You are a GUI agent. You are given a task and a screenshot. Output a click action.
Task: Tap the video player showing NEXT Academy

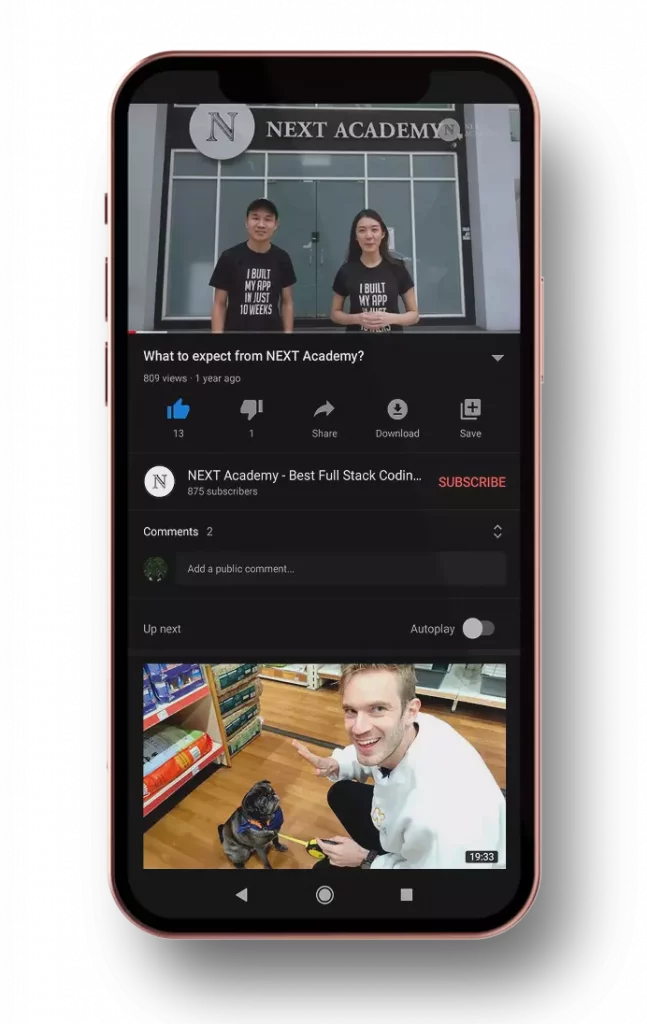pyautogui.click(x=324, y=218)
